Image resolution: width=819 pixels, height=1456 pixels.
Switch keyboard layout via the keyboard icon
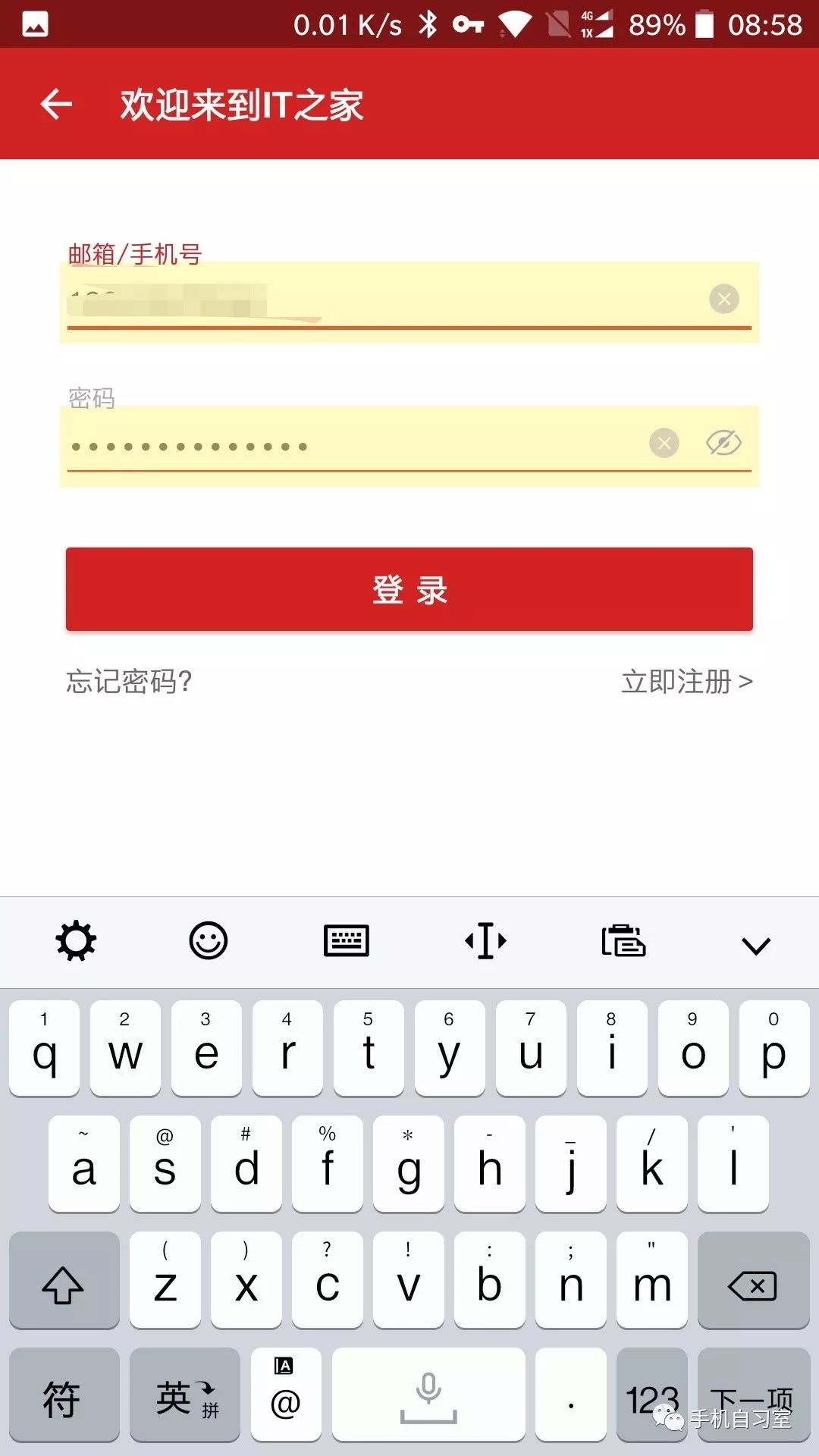click(347, 942)
